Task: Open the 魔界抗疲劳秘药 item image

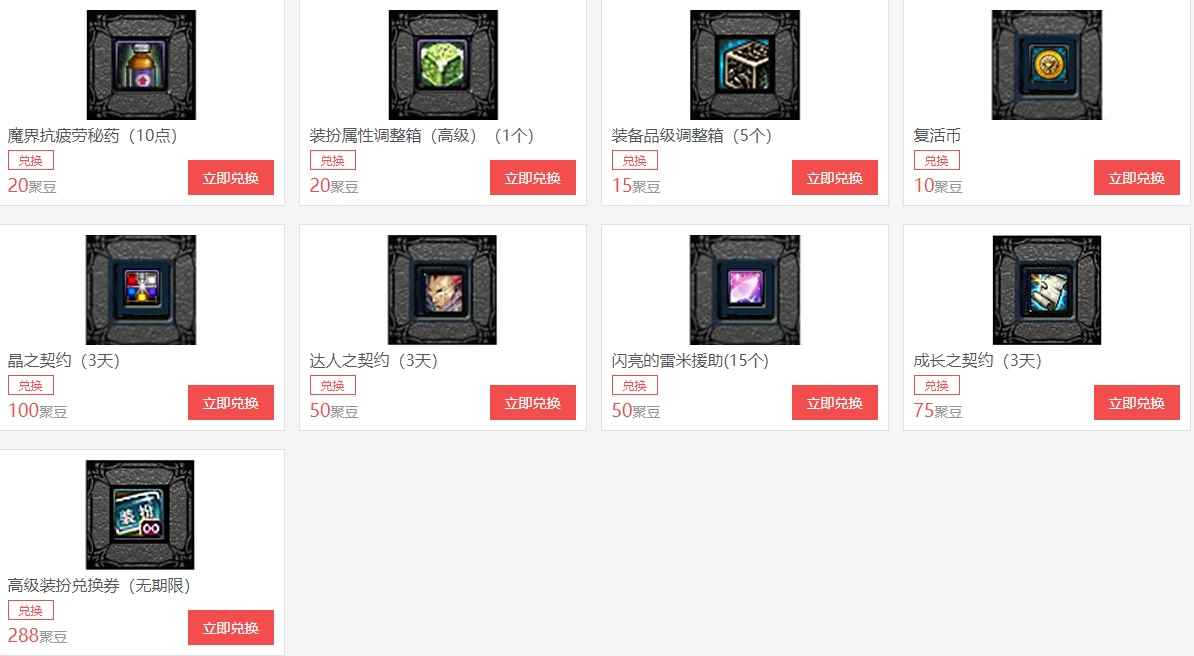Action: [x=141, y=65]
